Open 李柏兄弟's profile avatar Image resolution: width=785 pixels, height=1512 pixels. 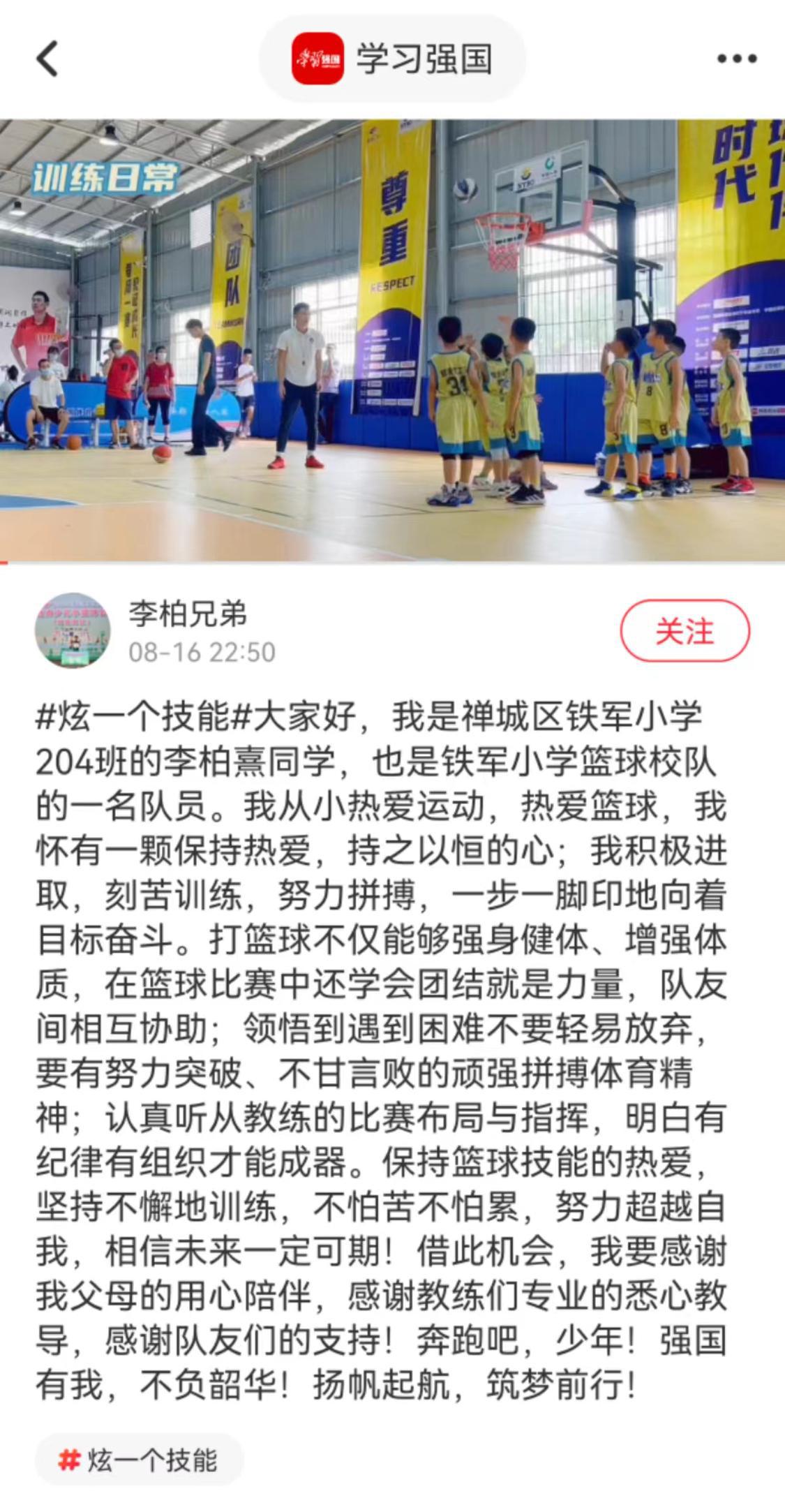pyautogui.click(x=73, y=631)
